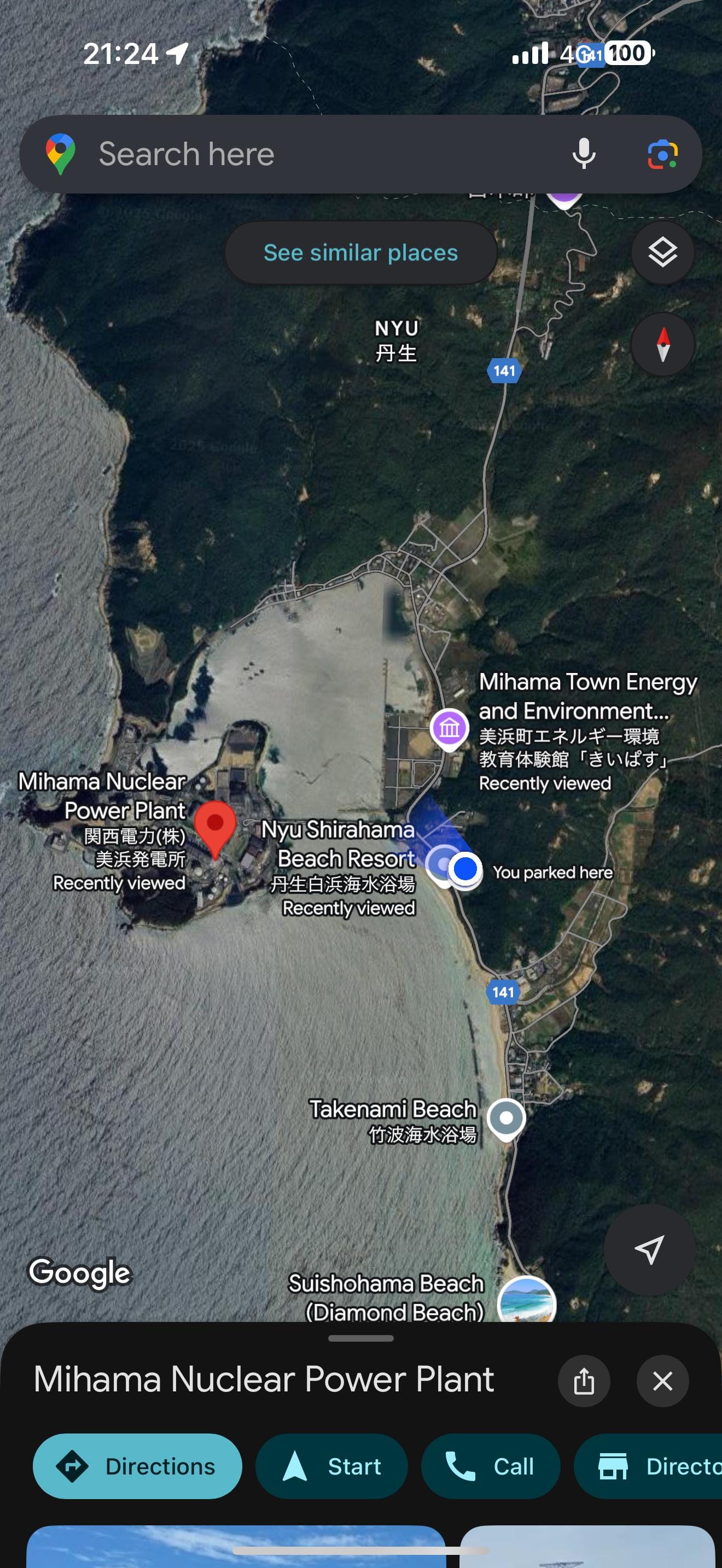Select the red Mihama Nuclear Power Plant pin

point(215,826)
